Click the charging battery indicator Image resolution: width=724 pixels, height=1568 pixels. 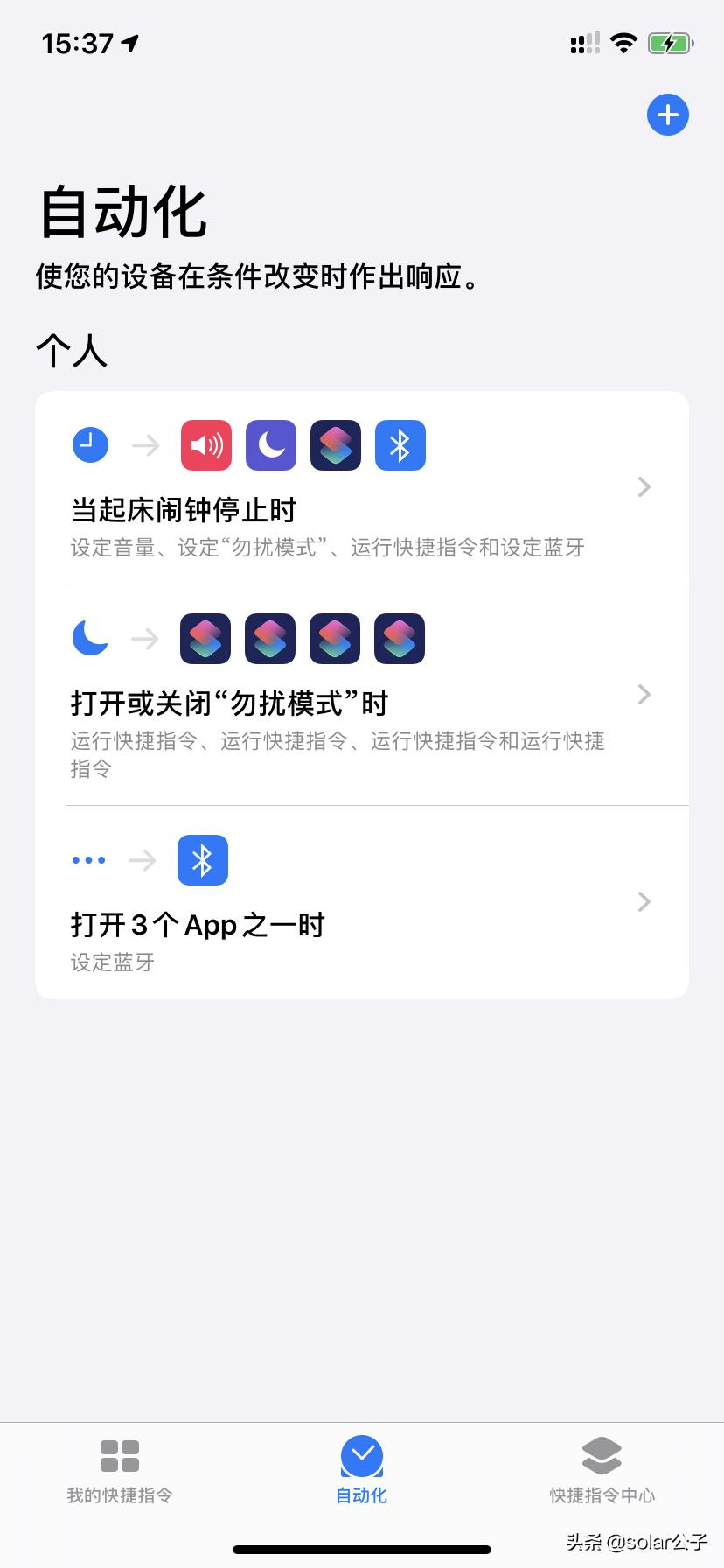(x=670, y=42)
